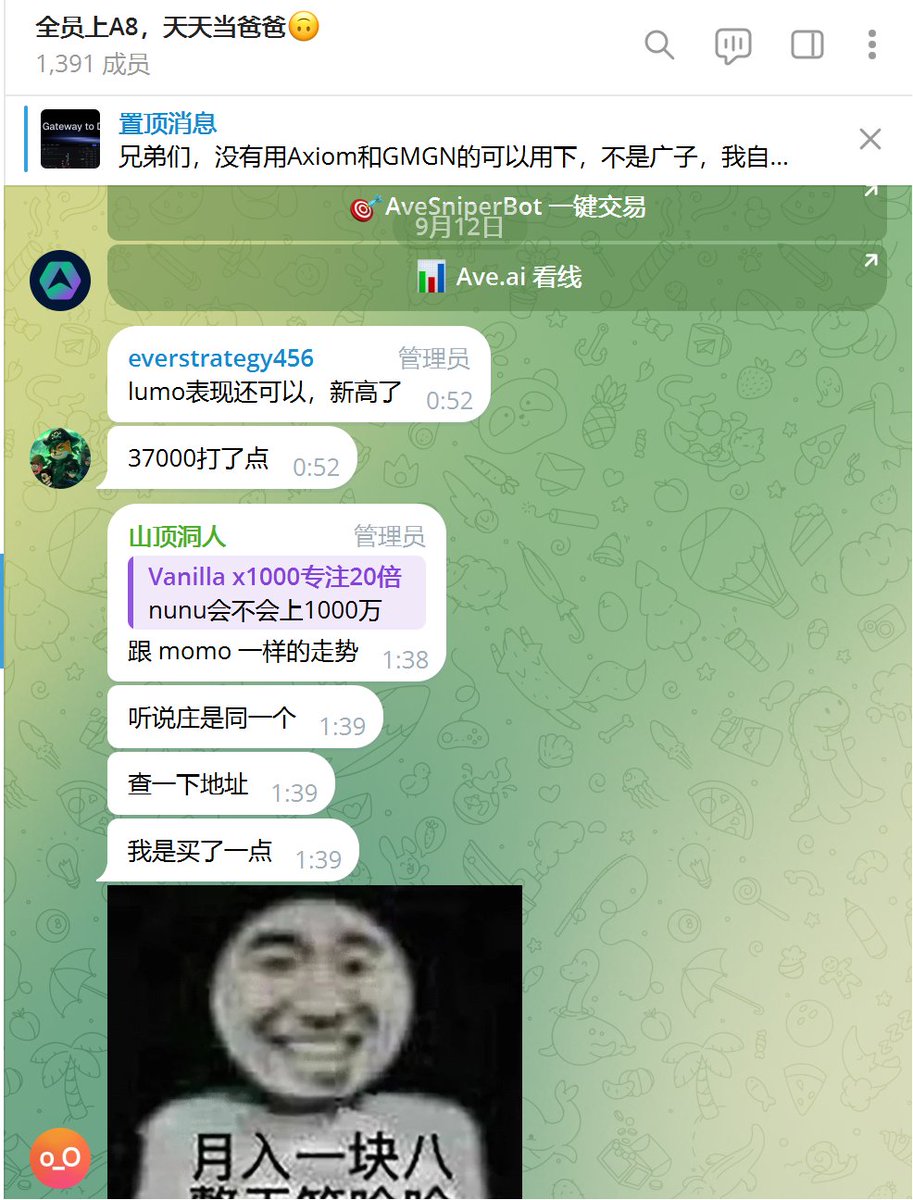913x1200 pixels.
Task: Jump to quoted Vanilla x1000 message
Action: [275, 592]
